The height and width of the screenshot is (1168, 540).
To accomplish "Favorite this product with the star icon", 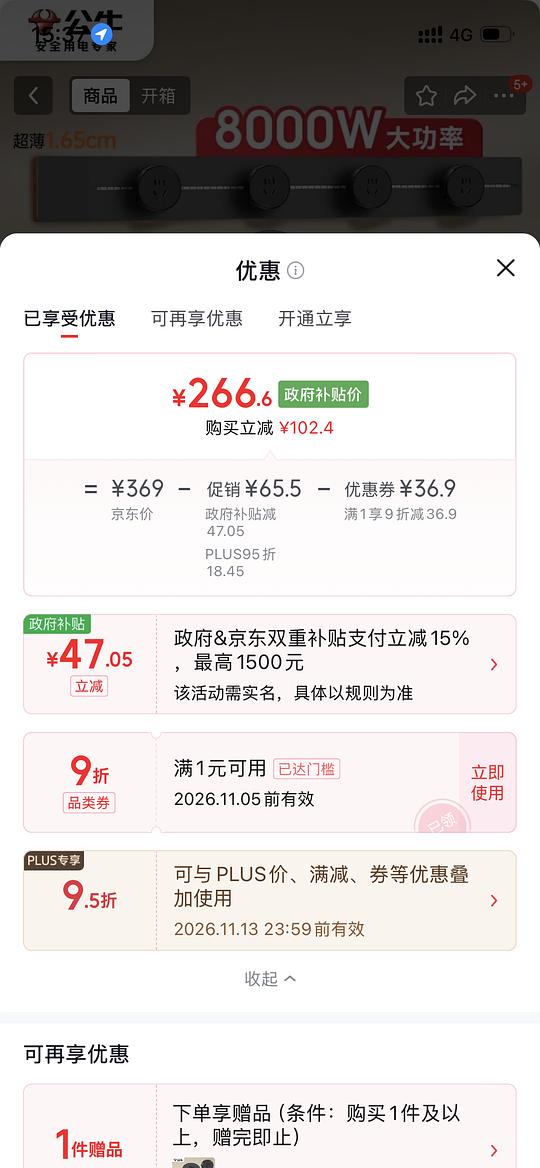I will click(426, 95).
